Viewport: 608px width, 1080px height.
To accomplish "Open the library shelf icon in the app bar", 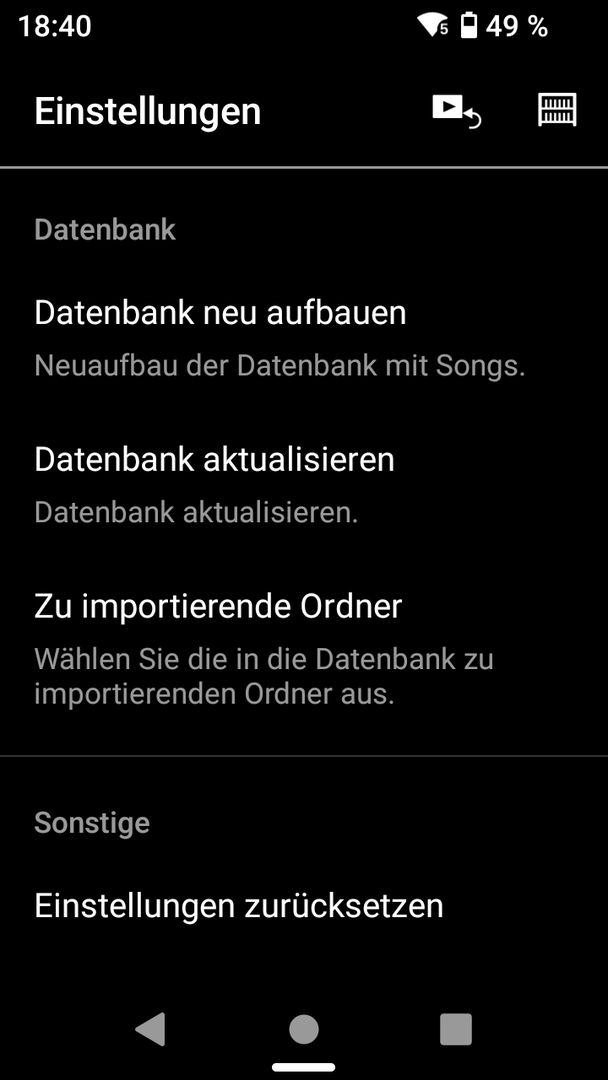I will coord(557,110).
